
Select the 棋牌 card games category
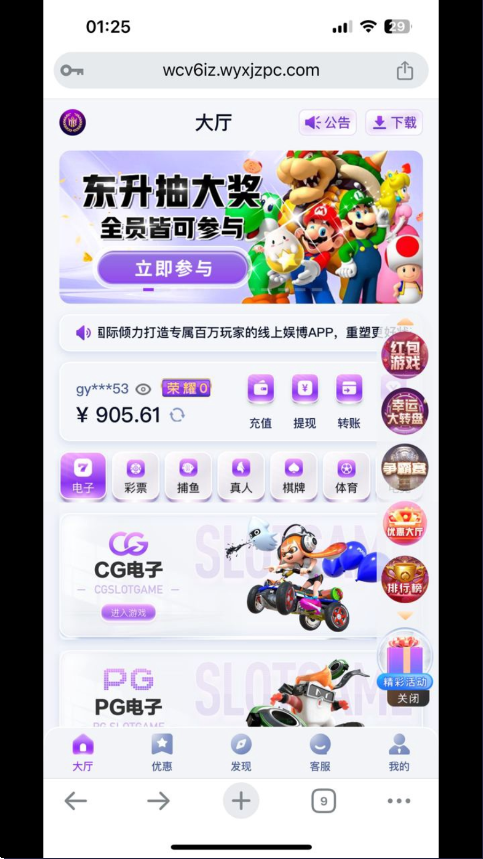294,476
